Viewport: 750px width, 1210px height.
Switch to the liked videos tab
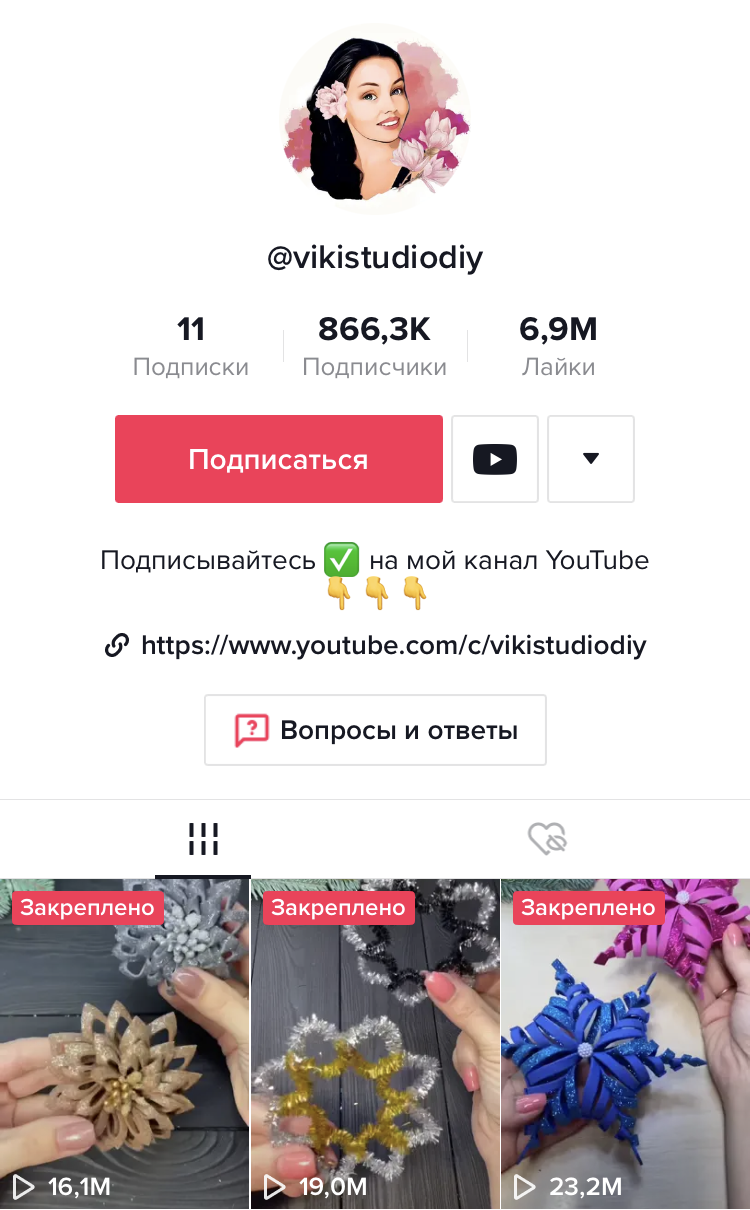tap(547, 839)
